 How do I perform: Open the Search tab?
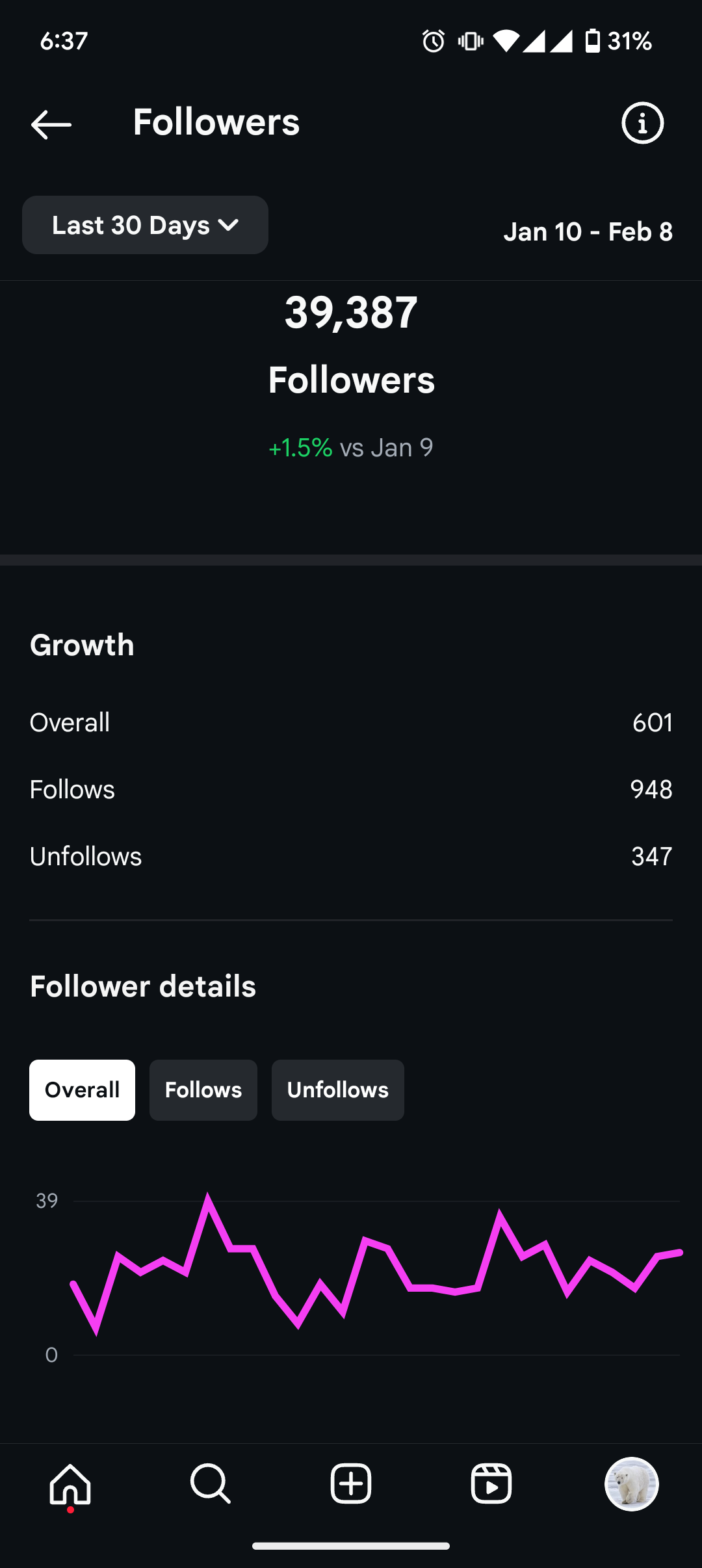pos(211,1484)
